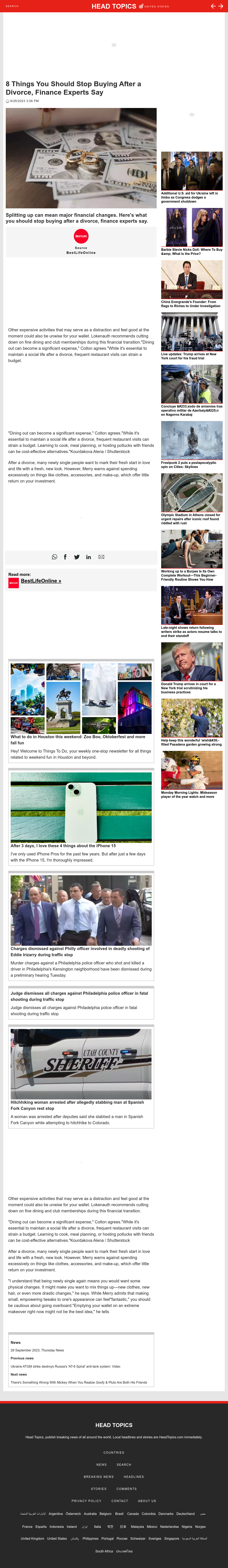Image resolution: width=228 pixels, height=1568 pixels.
Task: Open the Frostpunk 2 Skylines story
Action: click(x=188, y=464)
